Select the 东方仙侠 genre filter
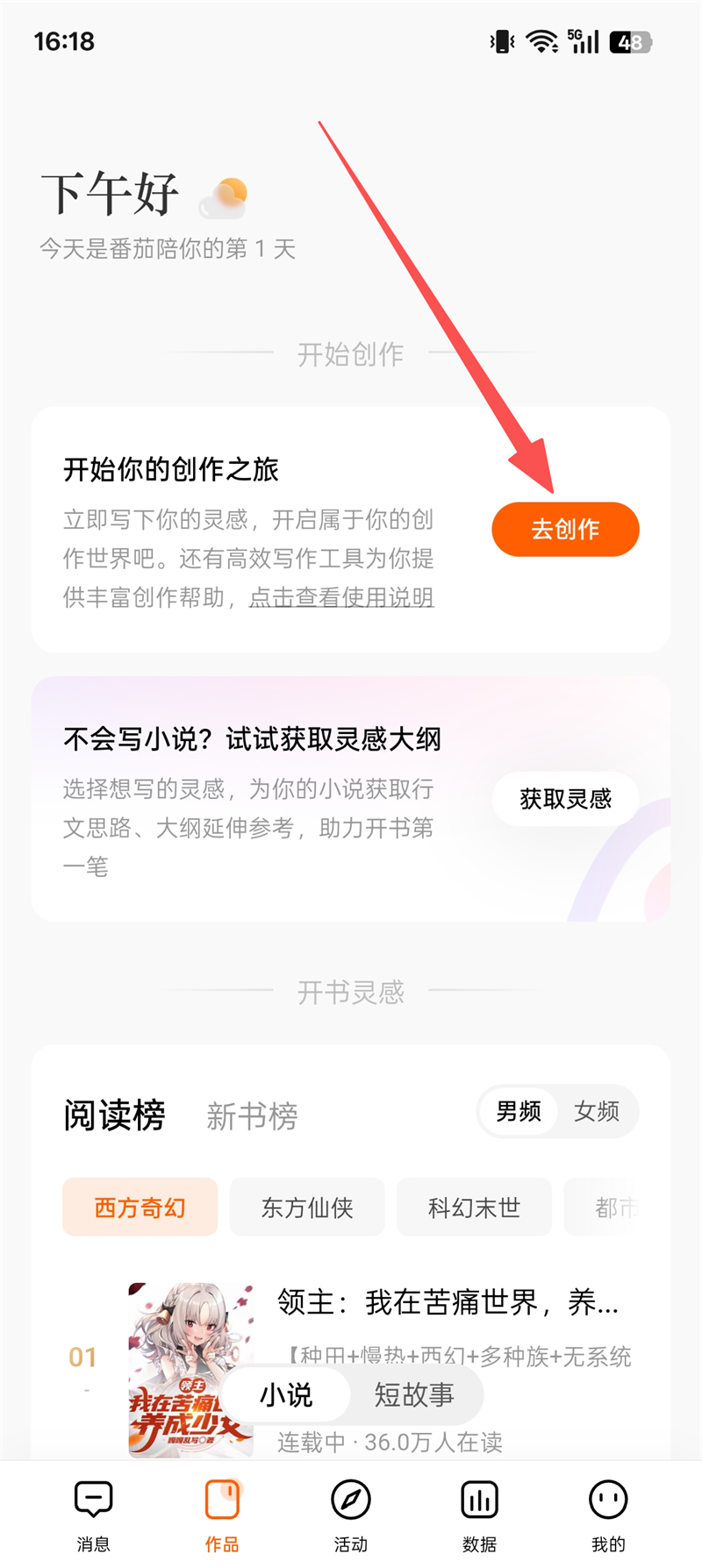 click(x=307, y=1208)
